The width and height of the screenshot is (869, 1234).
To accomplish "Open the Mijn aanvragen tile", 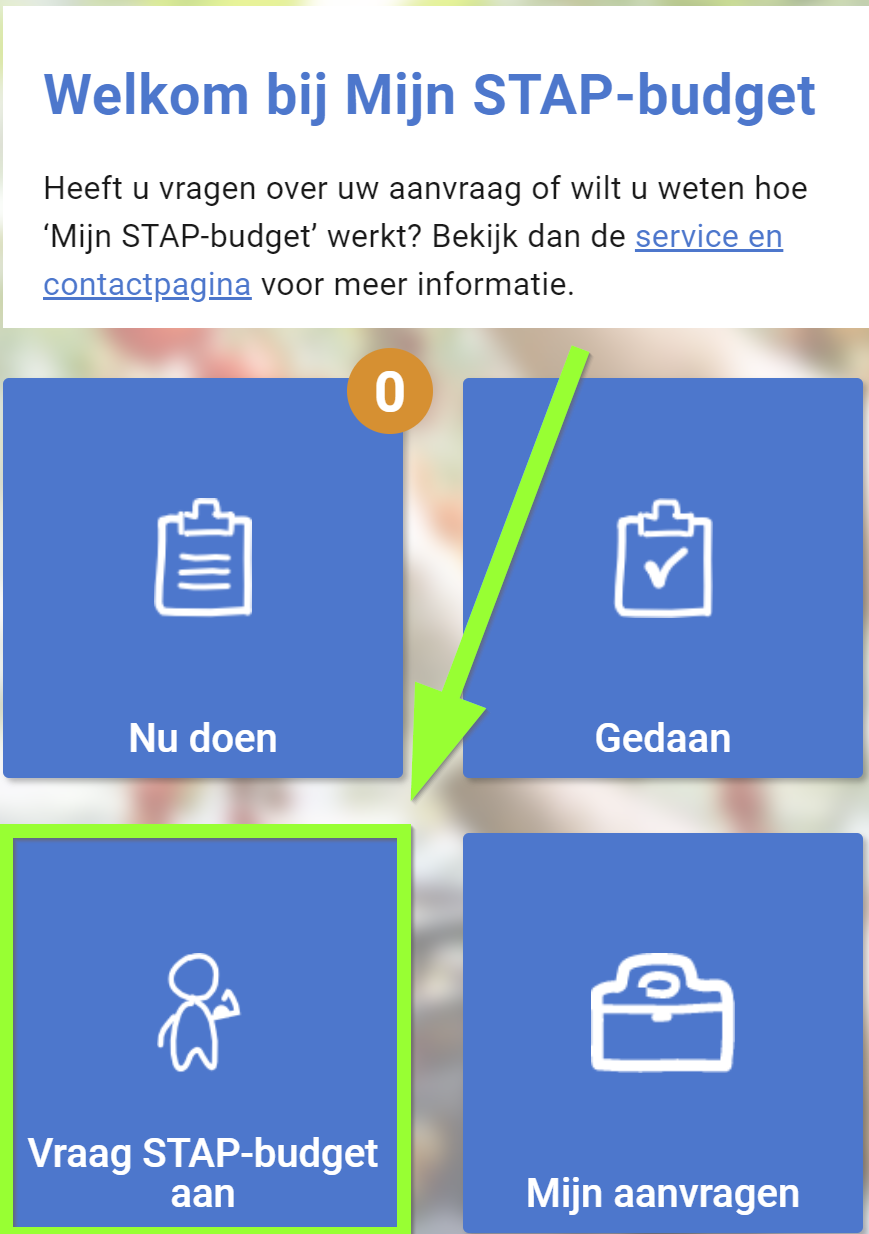I will 662,1032.
